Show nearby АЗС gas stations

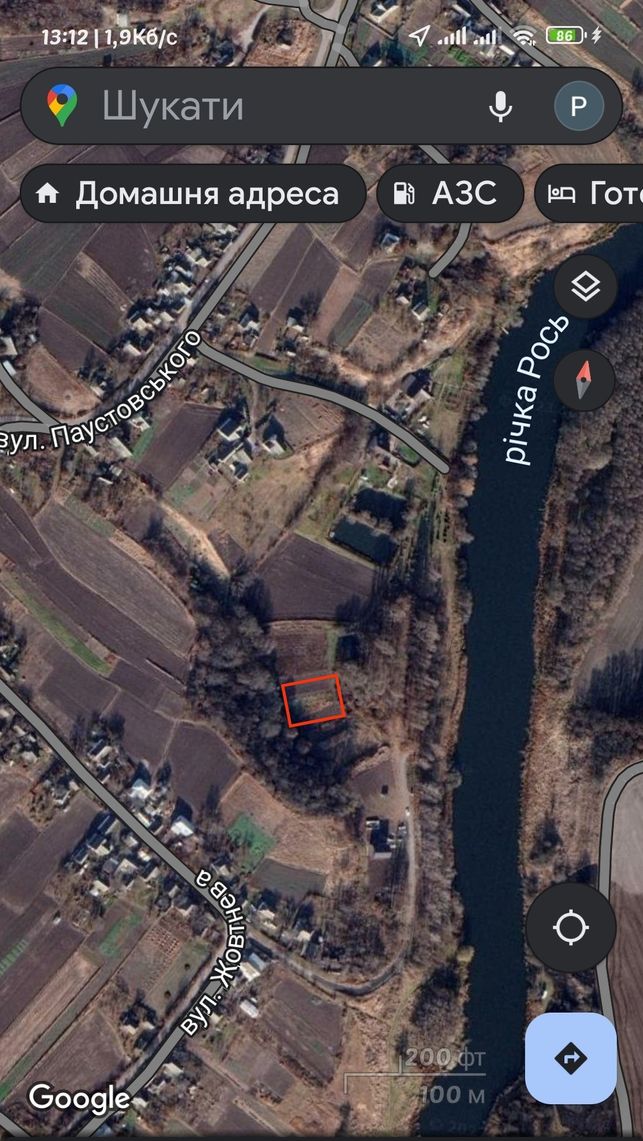tap(450, 194)
